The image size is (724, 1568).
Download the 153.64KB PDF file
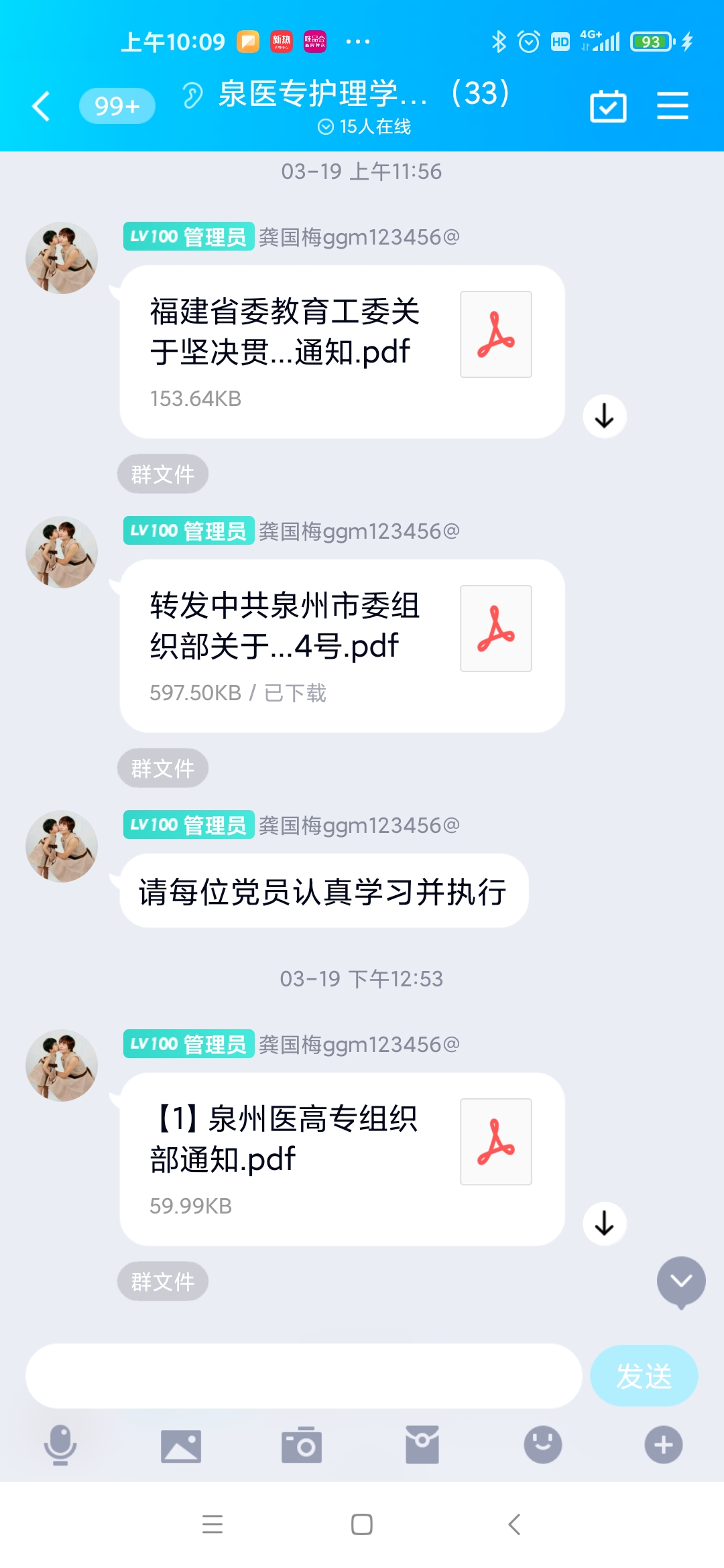[x=604, y=416]
